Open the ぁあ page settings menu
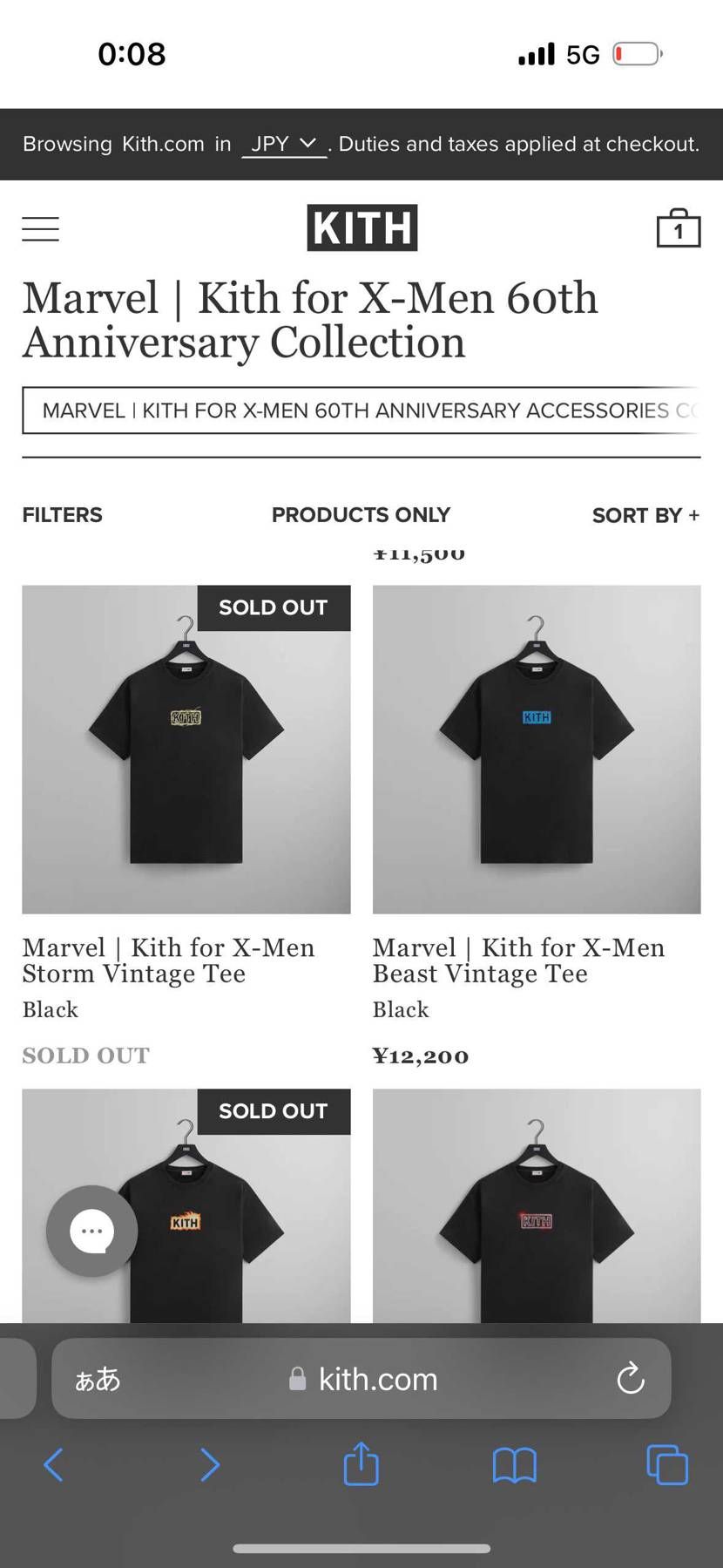The width and height of the screenshot is (723, 1568). [x=98, y=1379]
